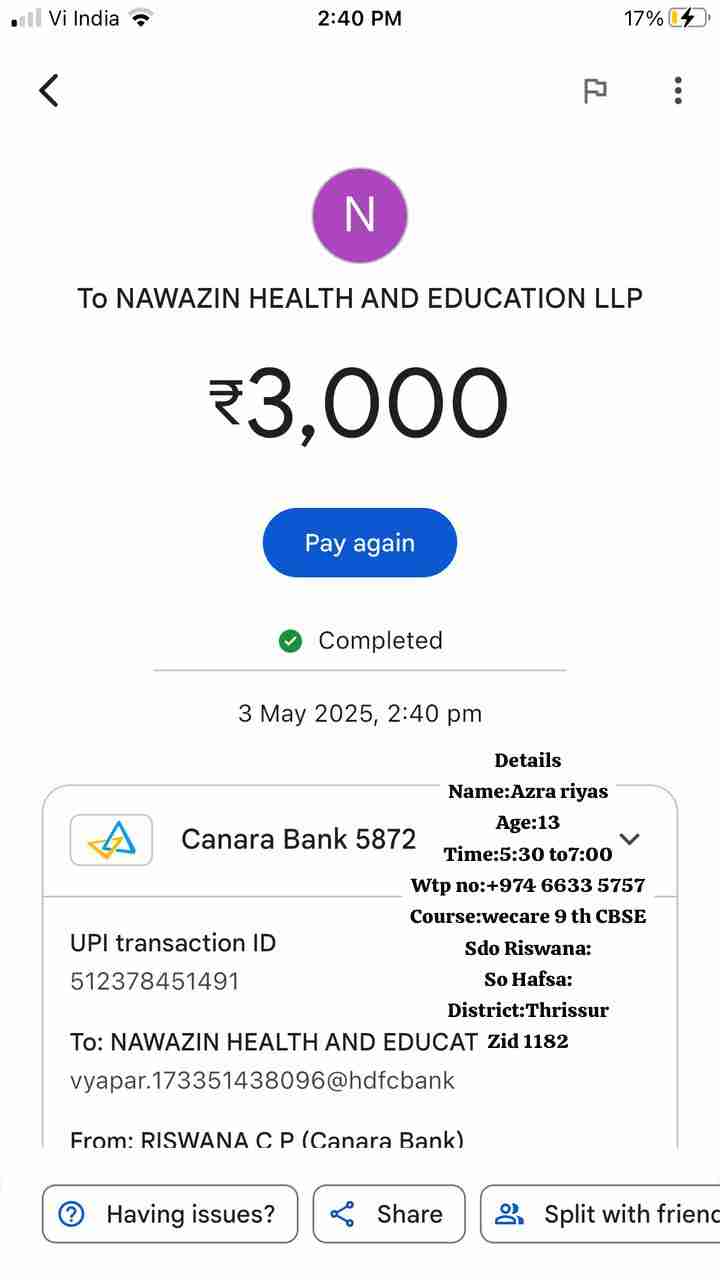This screenshot has height=1280, width=720.
Task: Collapse the Canara Bank 5872 details chevron
Action: (x=630, y=839)
